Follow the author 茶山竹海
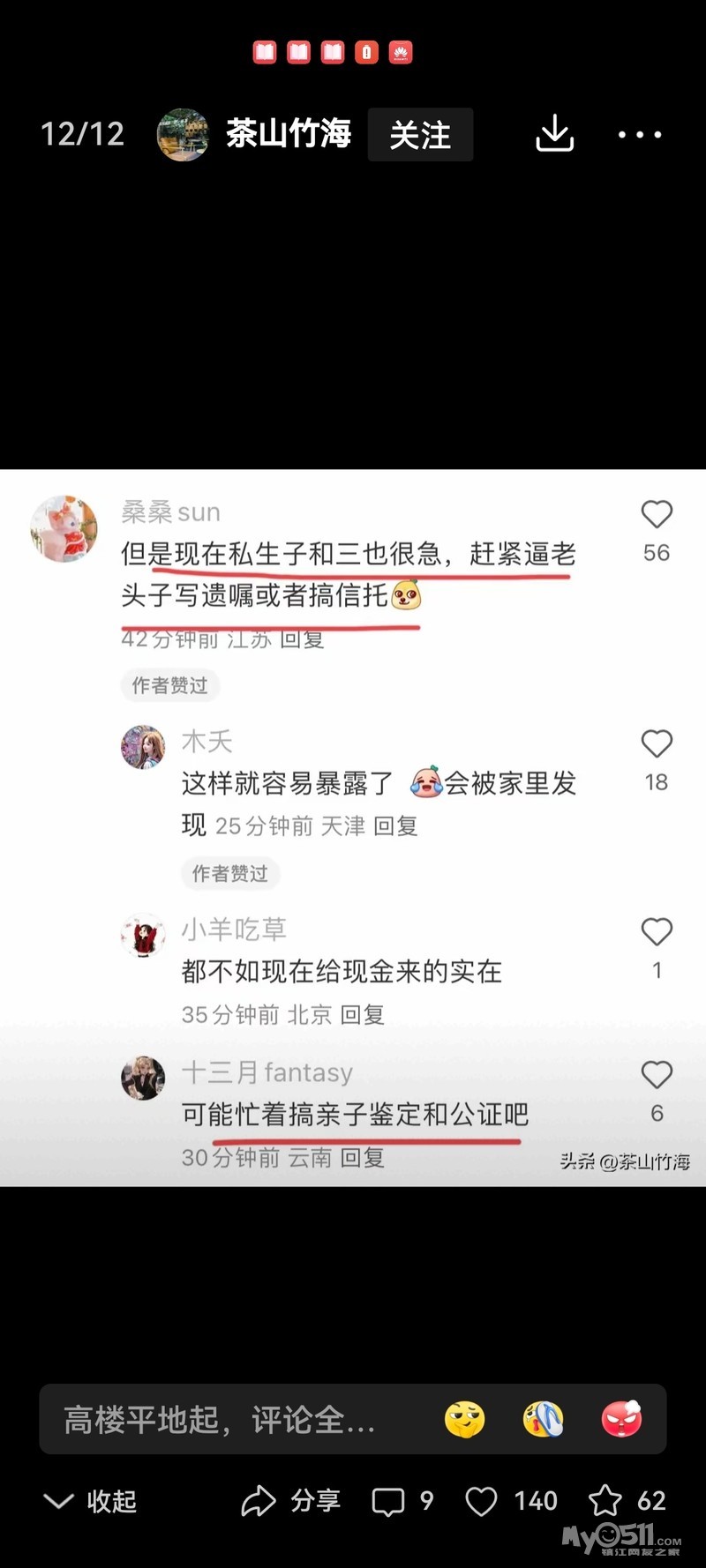 click(x=420, y=135)
